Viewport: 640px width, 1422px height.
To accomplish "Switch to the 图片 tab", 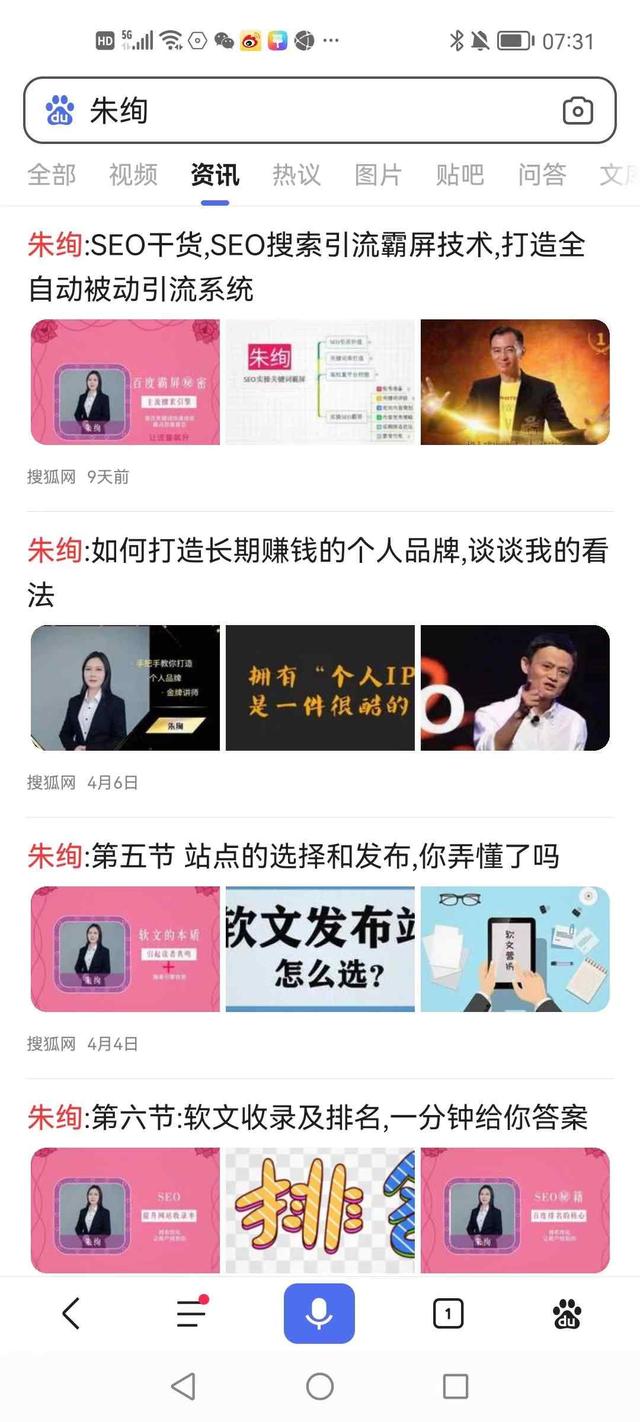I will tap(378, 175).
